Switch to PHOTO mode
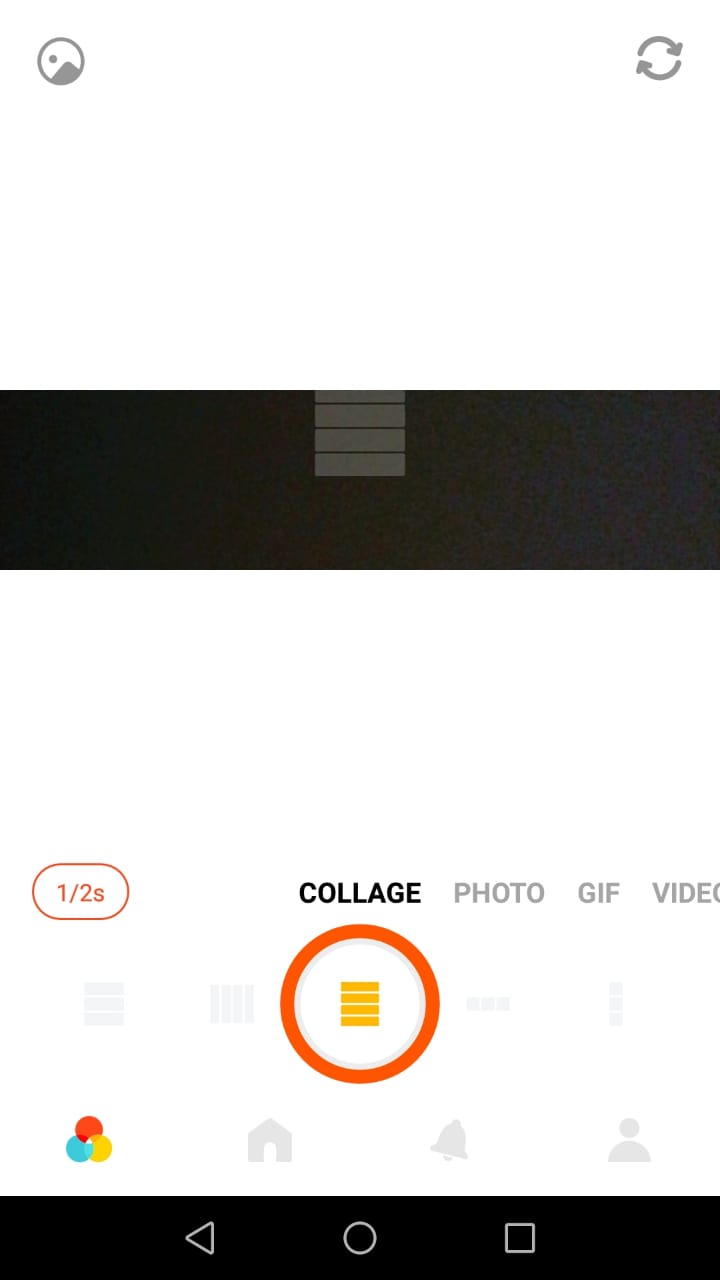Image resolution: width=720 pixels, height=1280 pixels. [x=499, y=893]
